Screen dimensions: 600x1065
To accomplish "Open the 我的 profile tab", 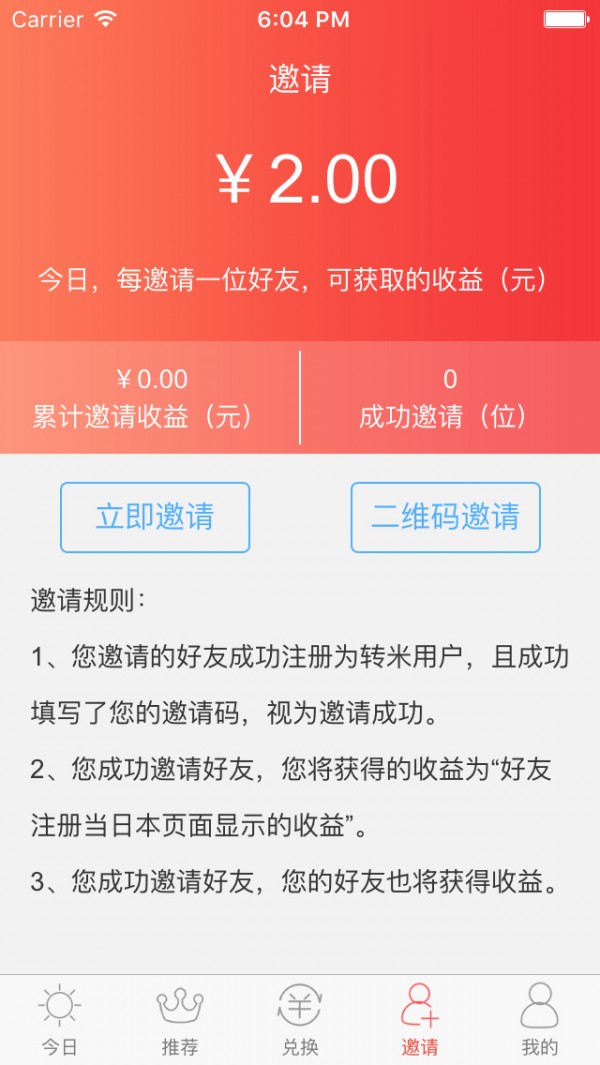I will tap(540, 1019).
